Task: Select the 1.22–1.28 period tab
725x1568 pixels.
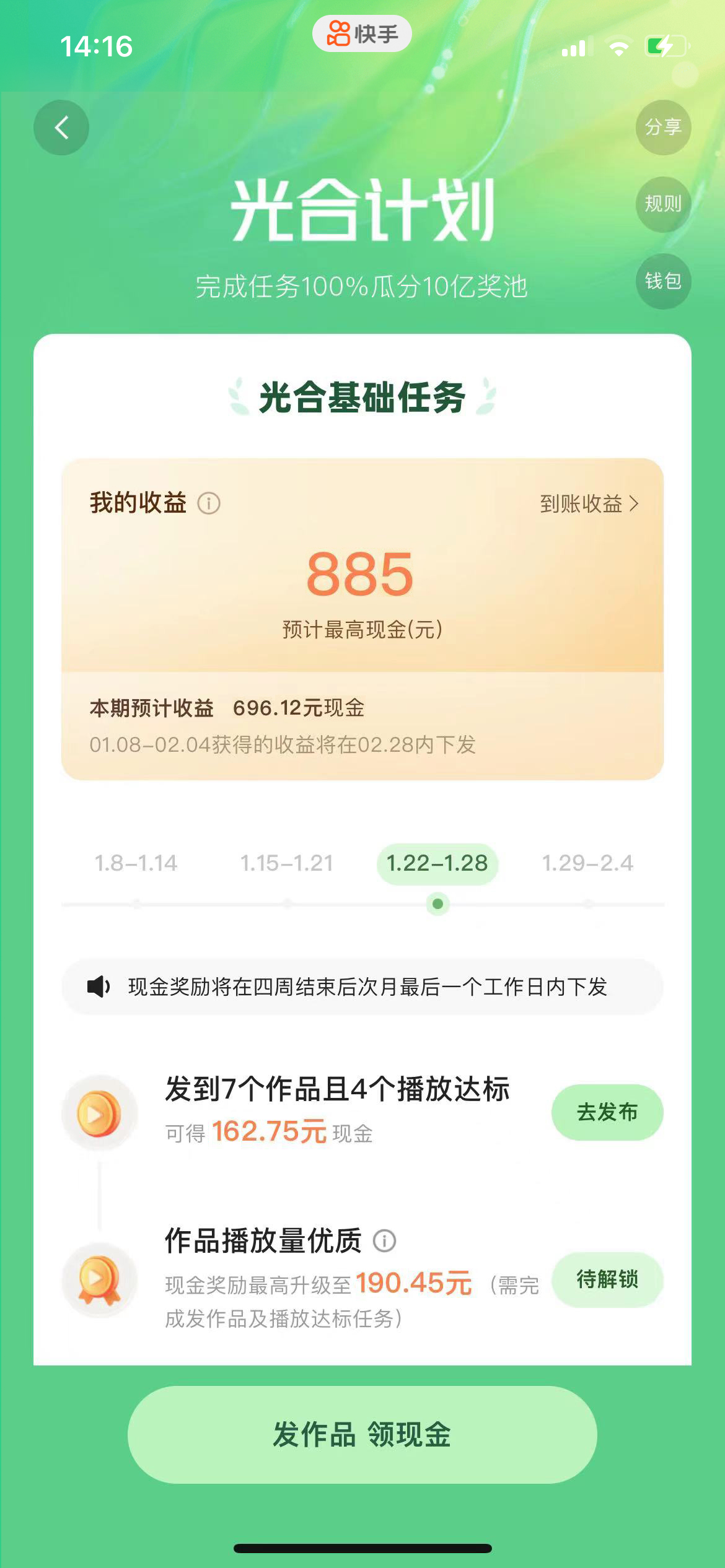Action: coord(437,863)
